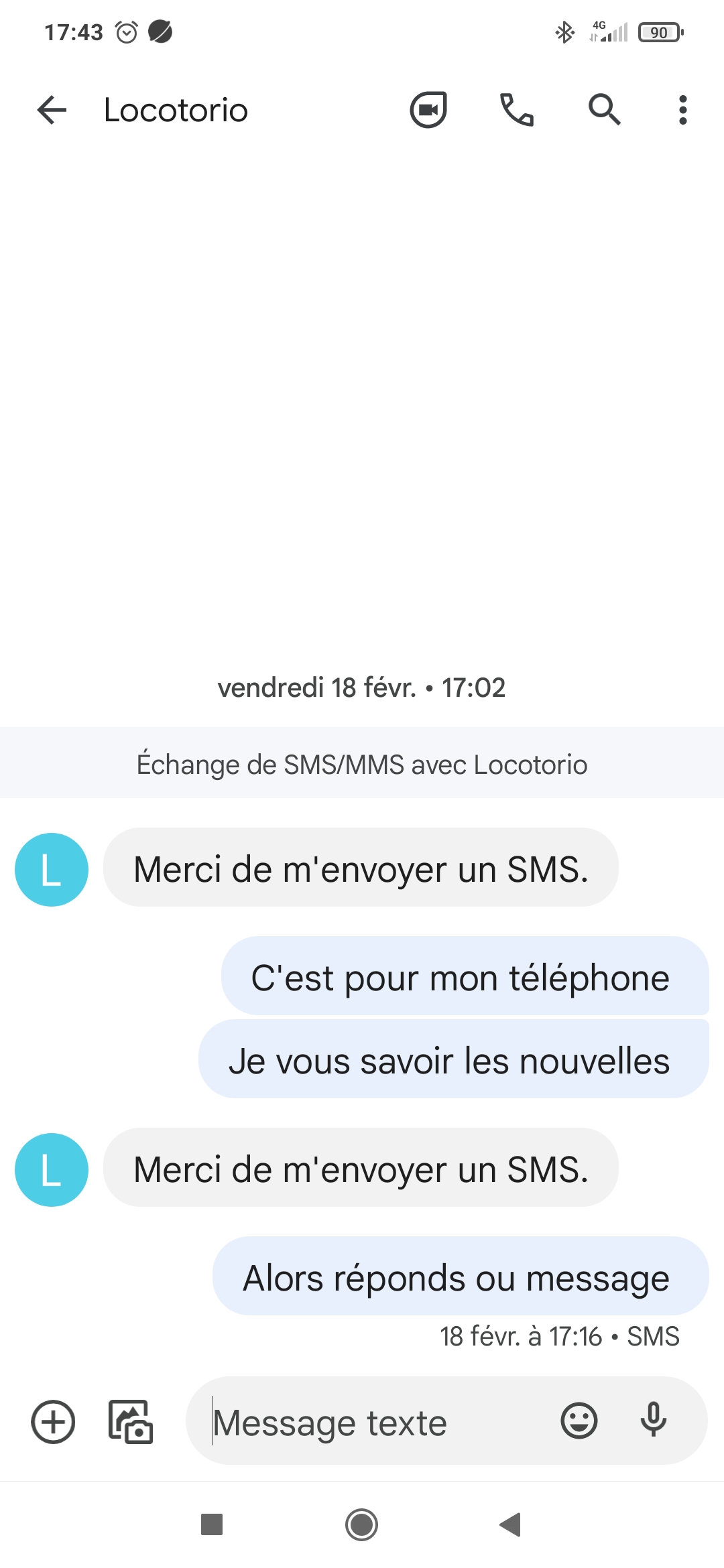
Task: Call Locotorio by phone
Action: click(517, 110)
